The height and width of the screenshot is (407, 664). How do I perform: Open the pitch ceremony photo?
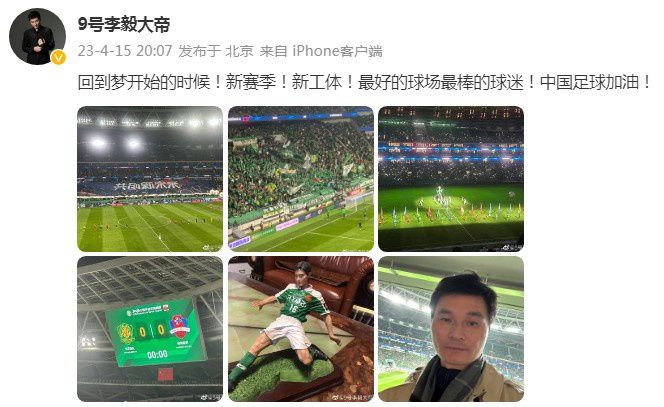coord(450,178)
